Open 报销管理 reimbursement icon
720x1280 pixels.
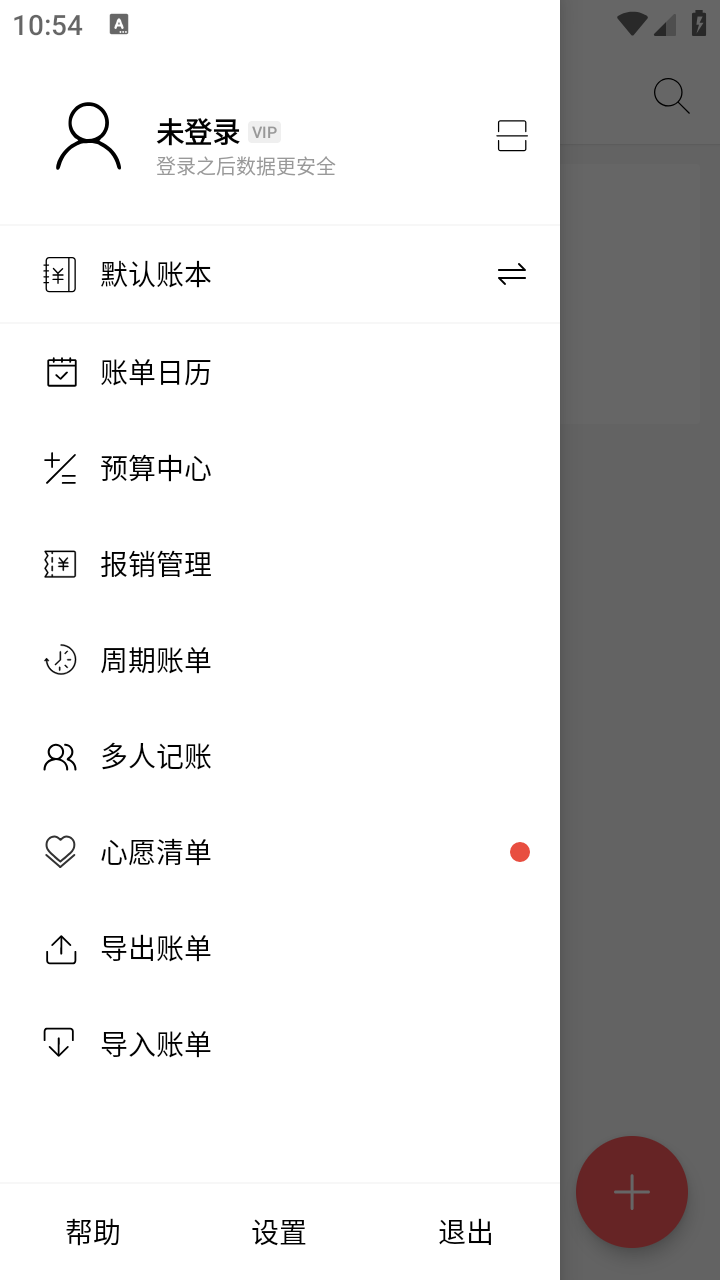coord(60,563)
